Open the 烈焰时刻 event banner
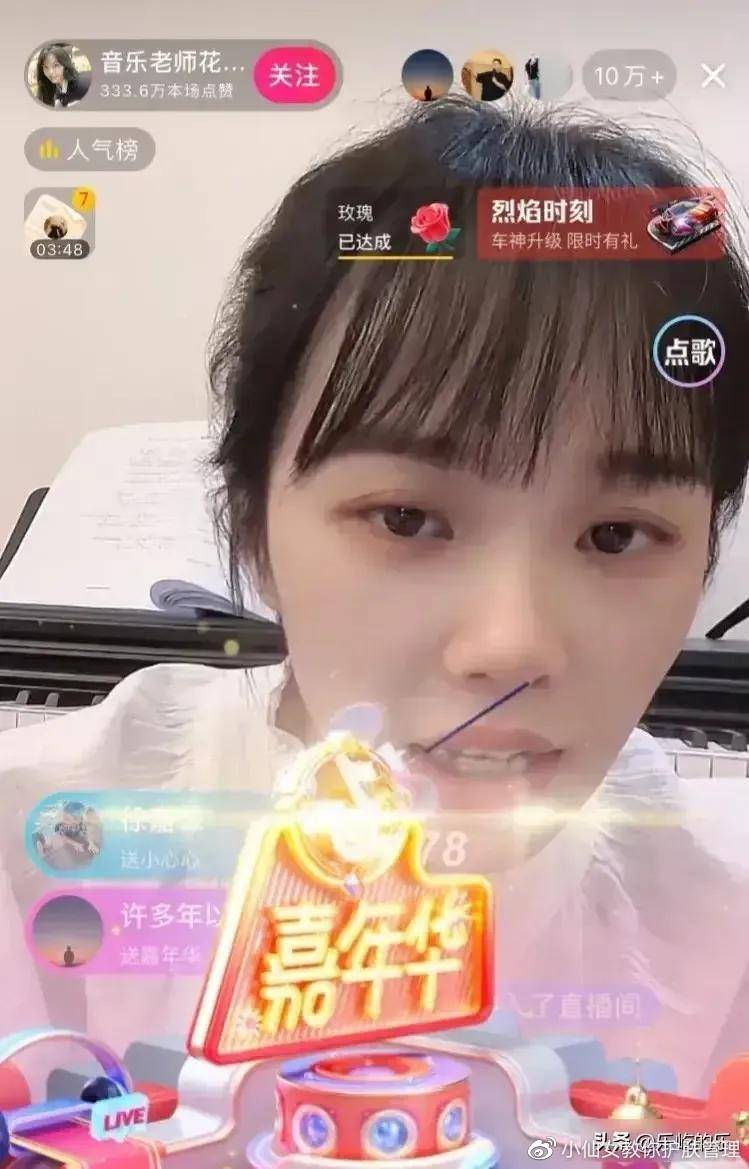Viewport: 749px width, 1169px height. (600, 224)
